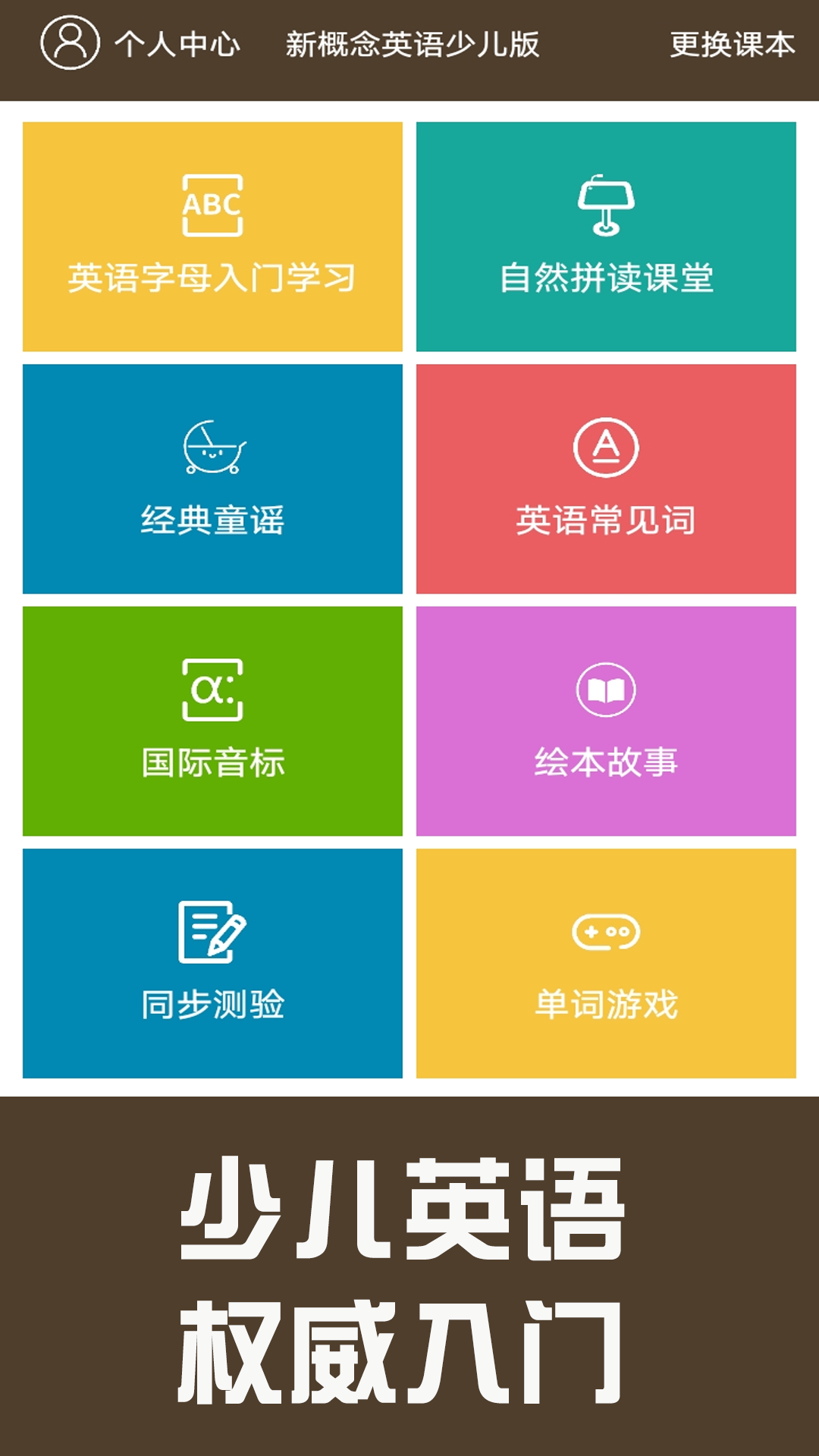The height and width of the screenshot is (1456, 819).
Task: Open the personal center profile icon
Action: coord(71,42)
